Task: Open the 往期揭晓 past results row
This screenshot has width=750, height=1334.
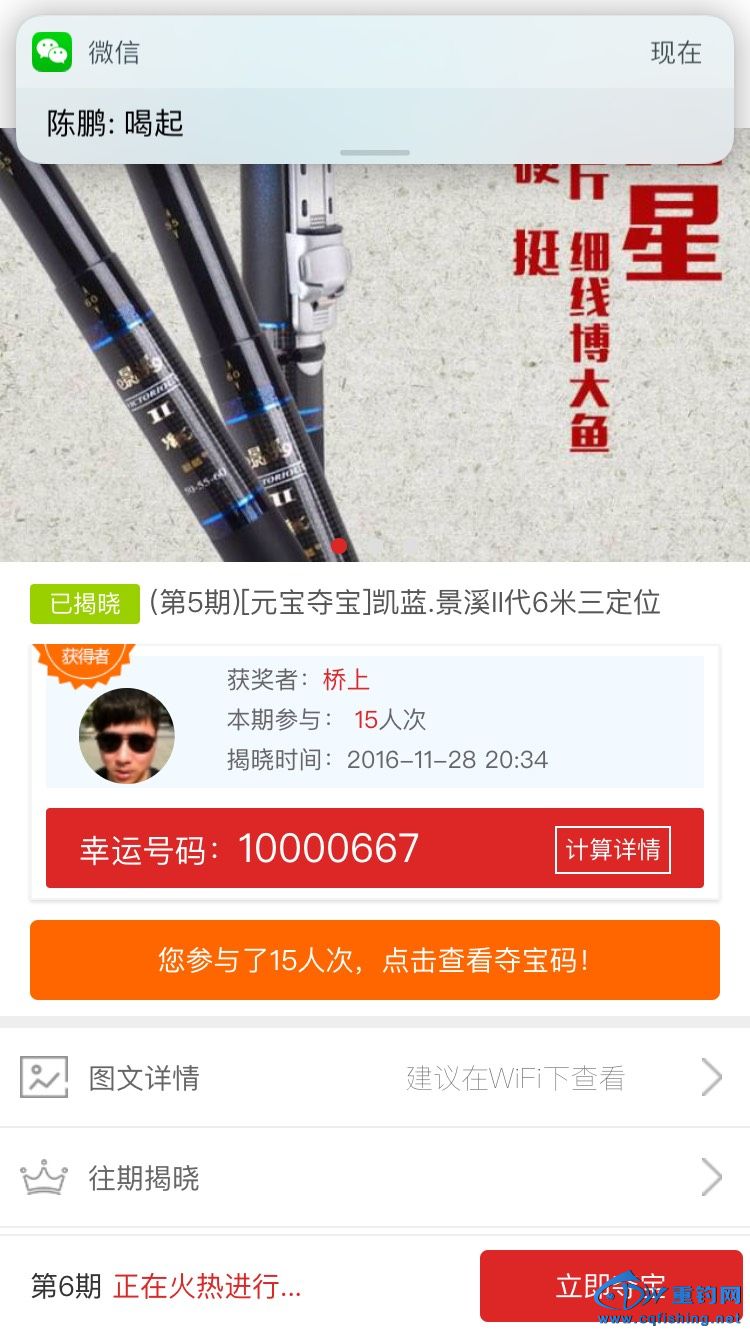Action: 374,1178
